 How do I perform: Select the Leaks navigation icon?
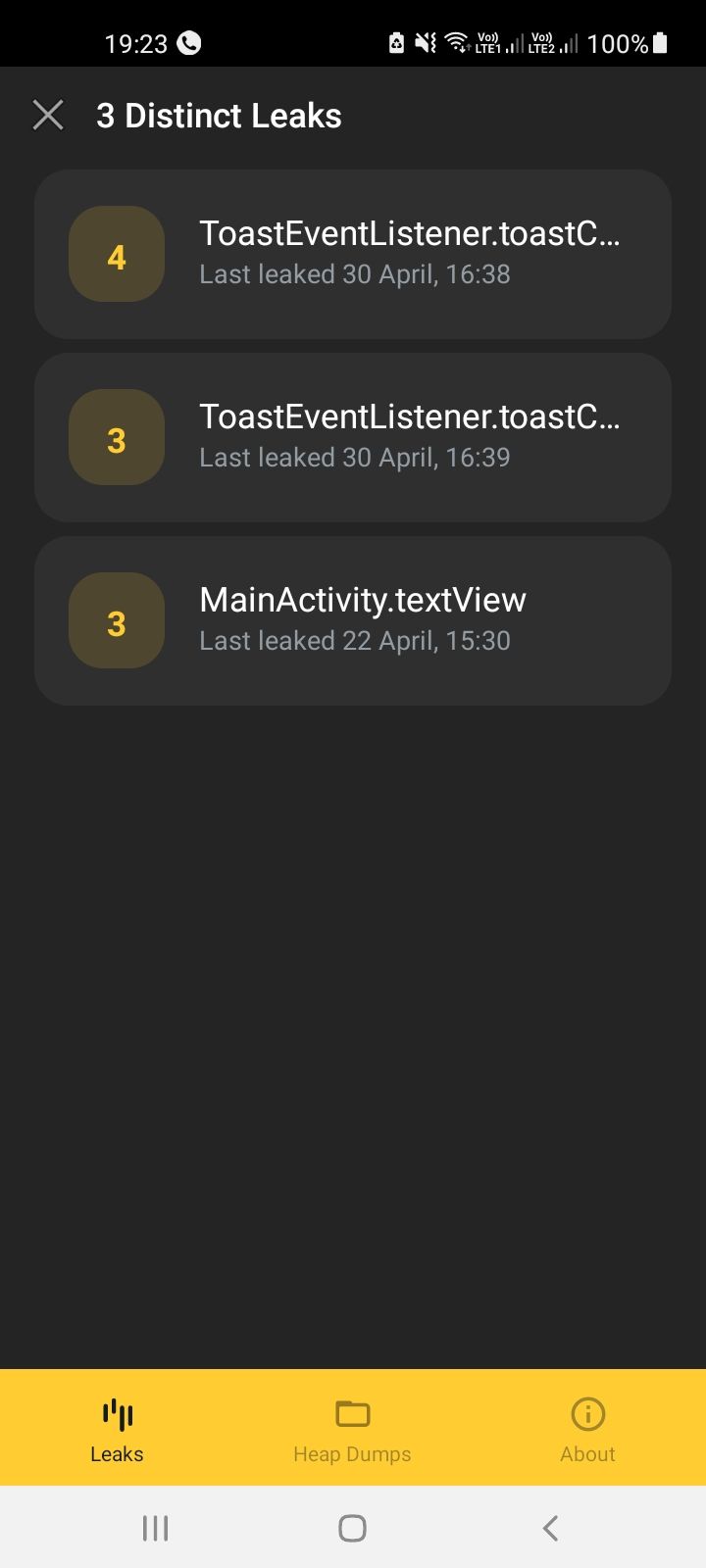tap(117, 1414)
